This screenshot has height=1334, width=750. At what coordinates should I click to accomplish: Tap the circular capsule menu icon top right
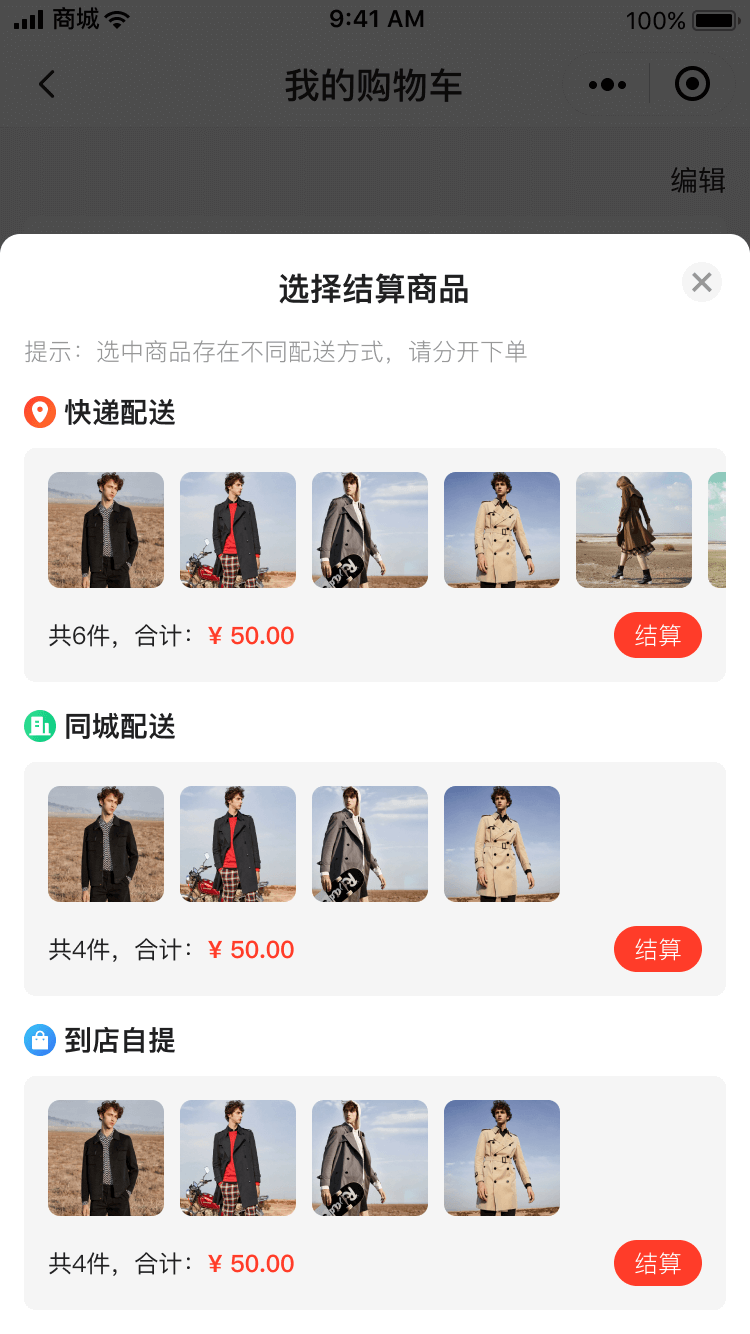[x=691, y=84]
